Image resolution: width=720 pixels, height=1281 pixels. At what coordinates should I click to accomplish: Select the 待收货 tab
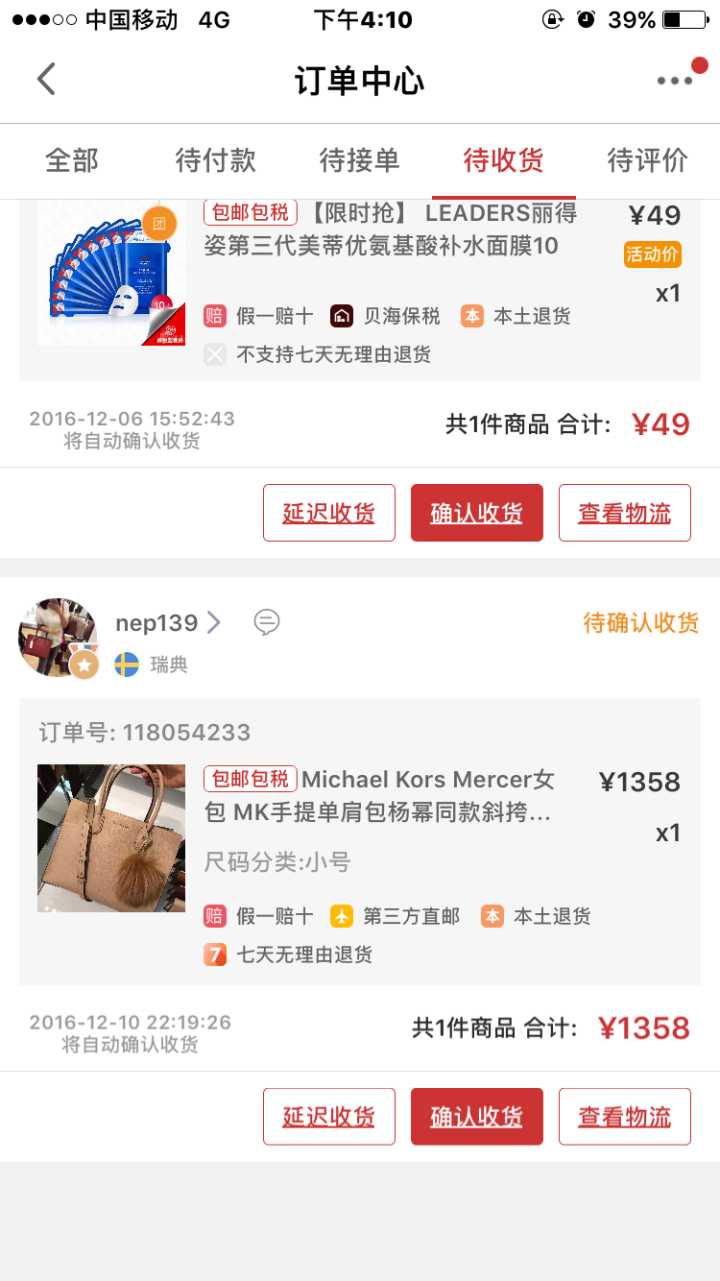504,160
